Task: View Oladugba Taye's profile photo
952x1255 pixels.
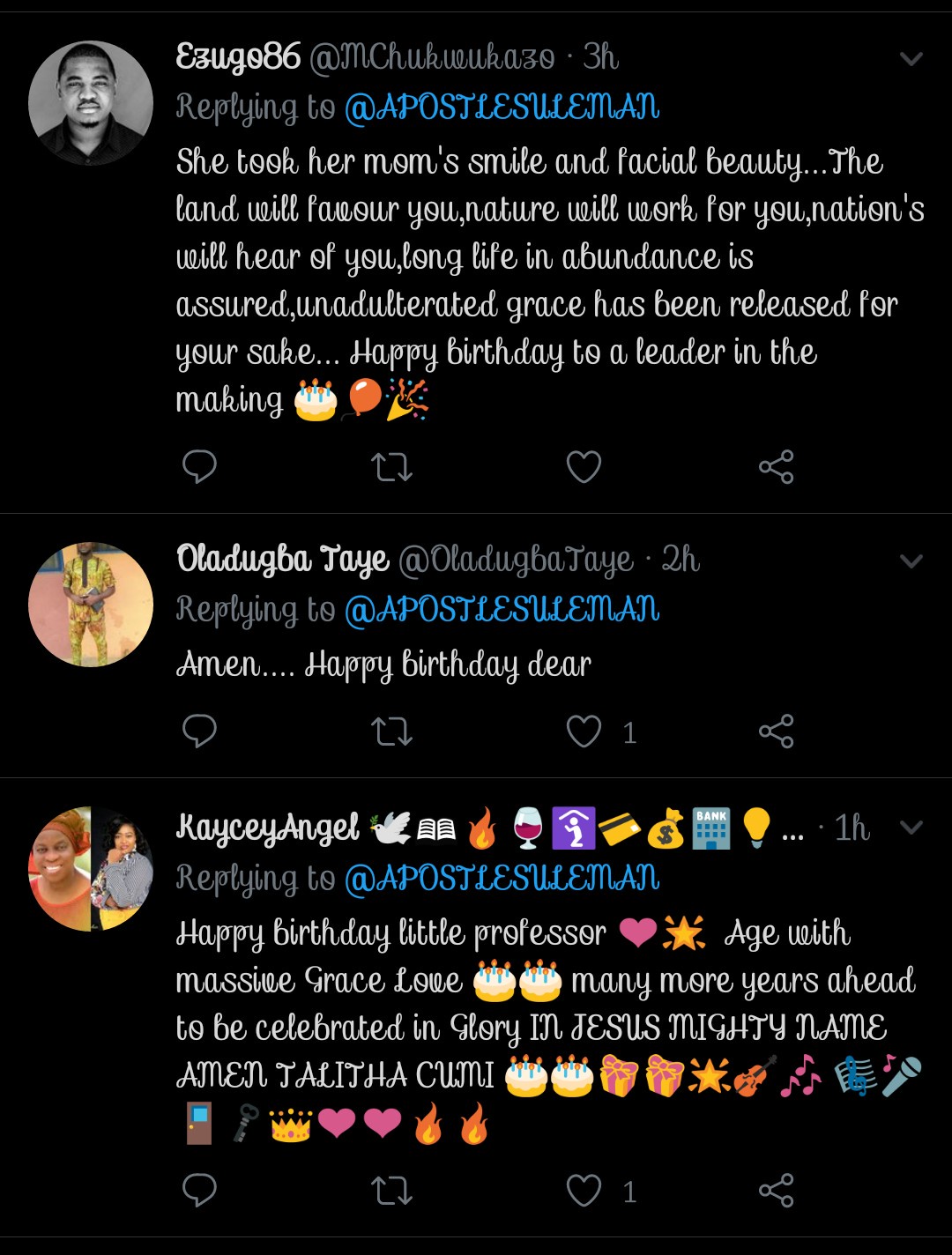Action: 91,605
